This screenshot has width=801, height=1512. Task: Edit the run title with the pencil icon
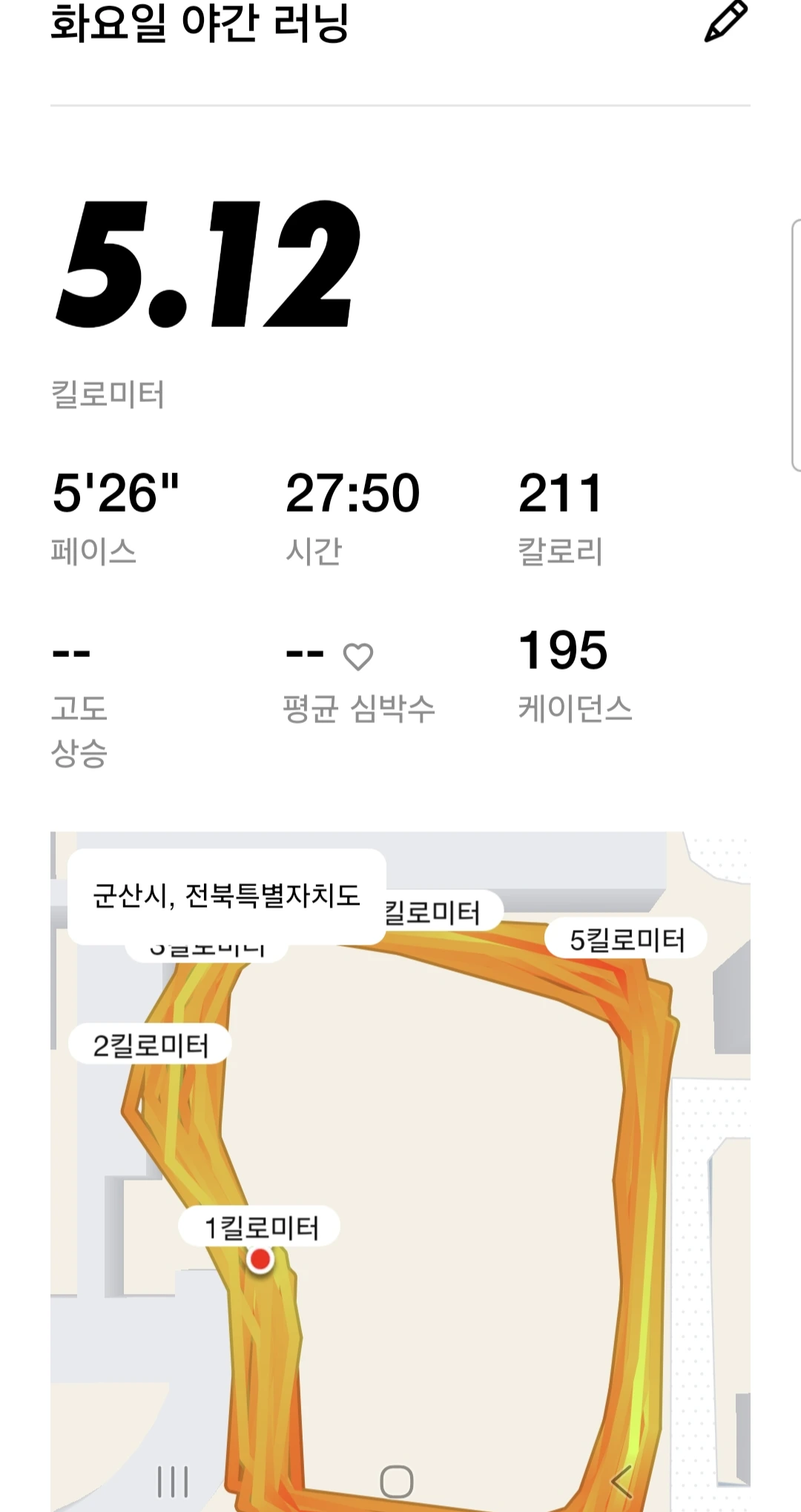[725, 22]
